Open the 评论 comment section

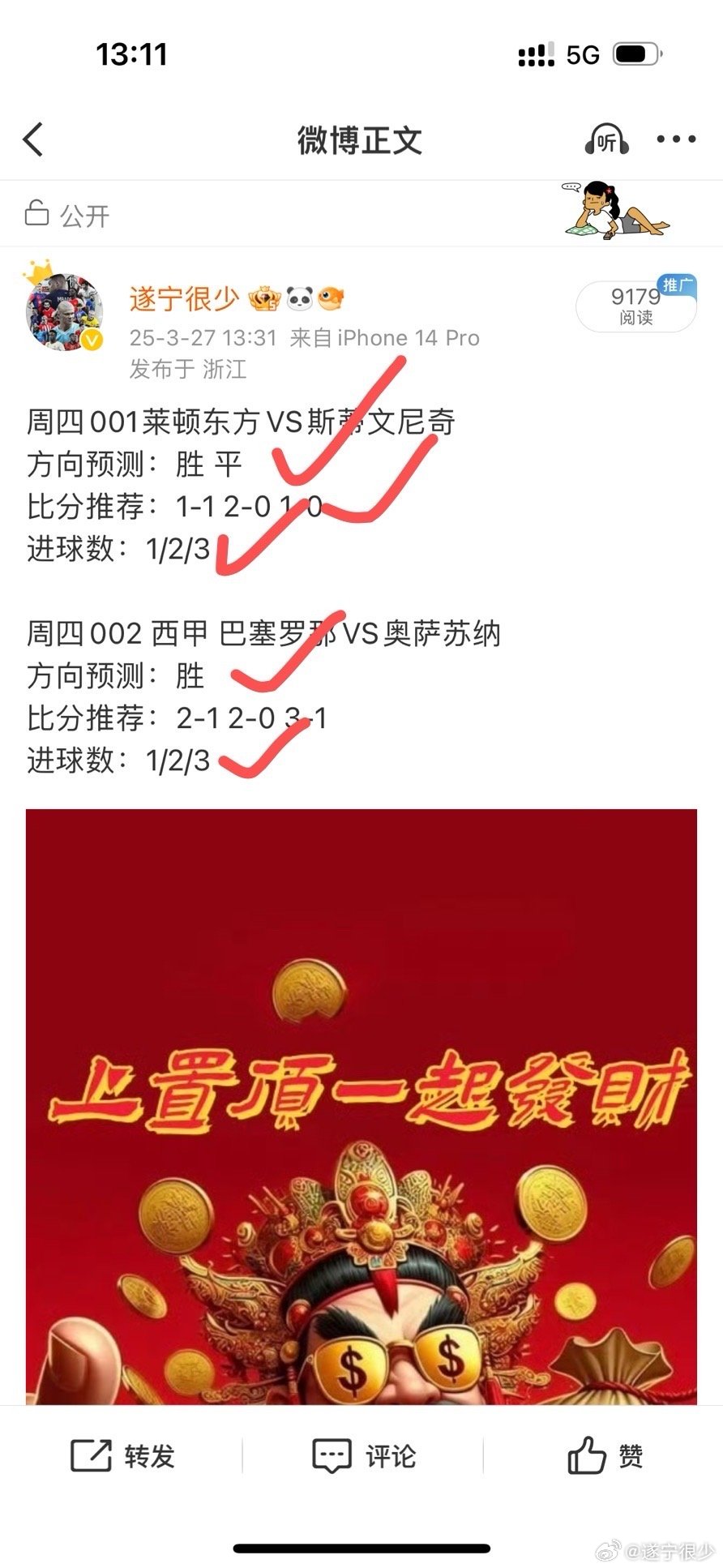[x=364, y=1456]
